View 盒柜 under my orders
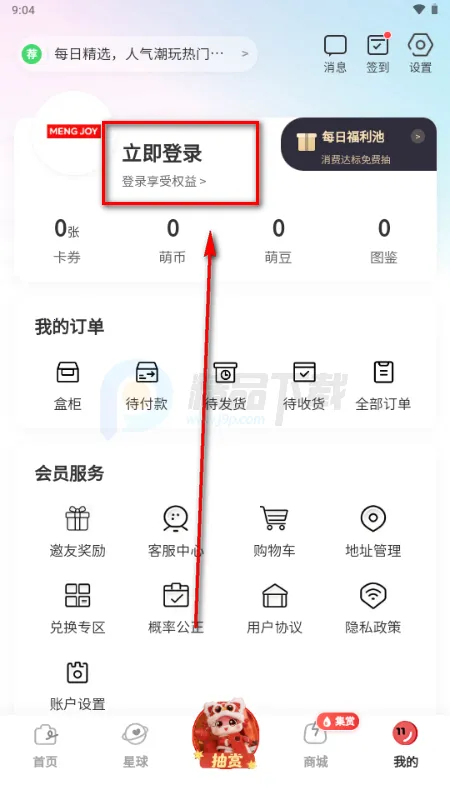Image resolution: width=450 pixels, height=800 pixels. [x=67, y=386]
